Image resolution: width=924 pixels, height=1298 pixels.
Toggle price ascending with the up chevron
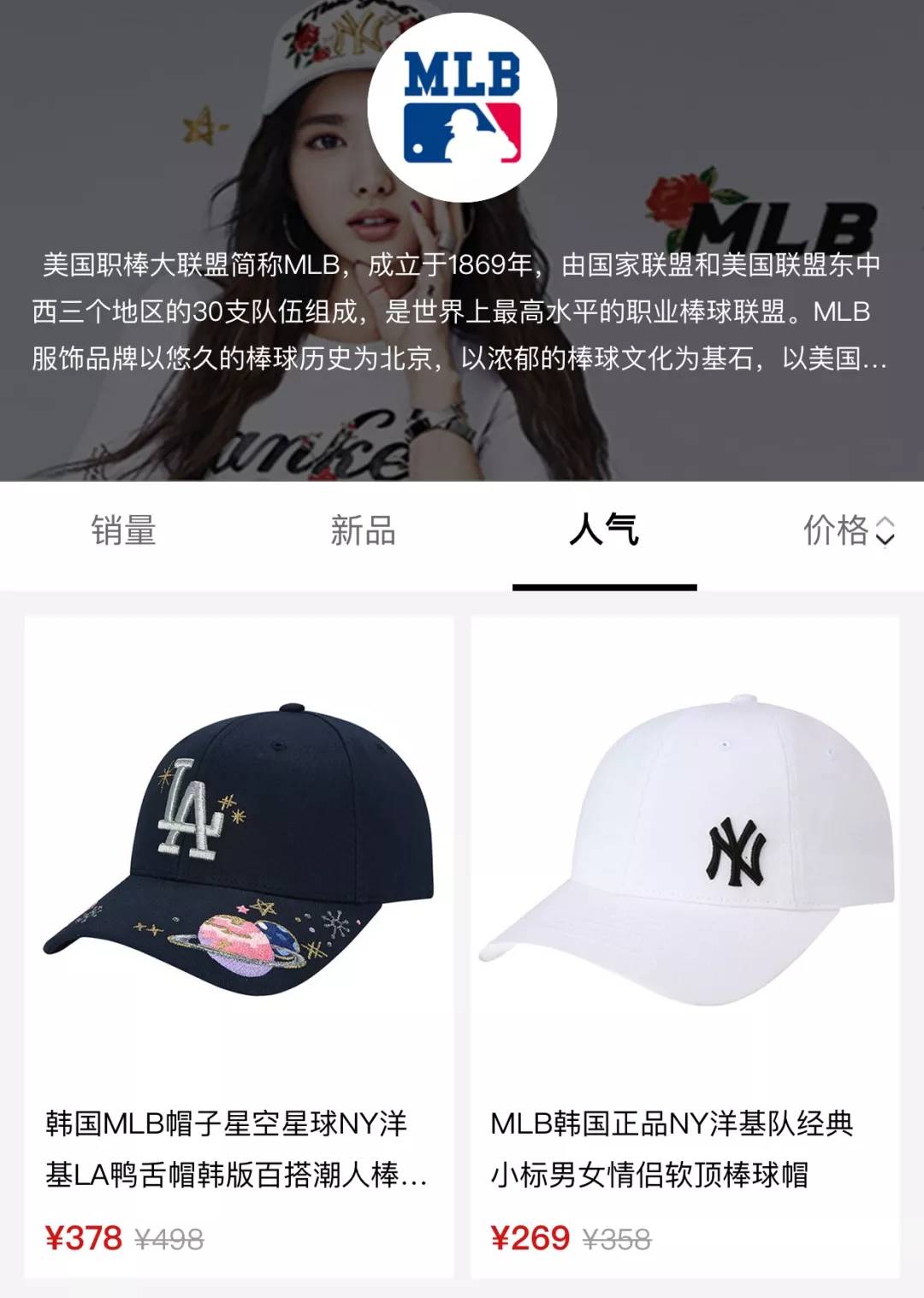[x=885, y=522]
